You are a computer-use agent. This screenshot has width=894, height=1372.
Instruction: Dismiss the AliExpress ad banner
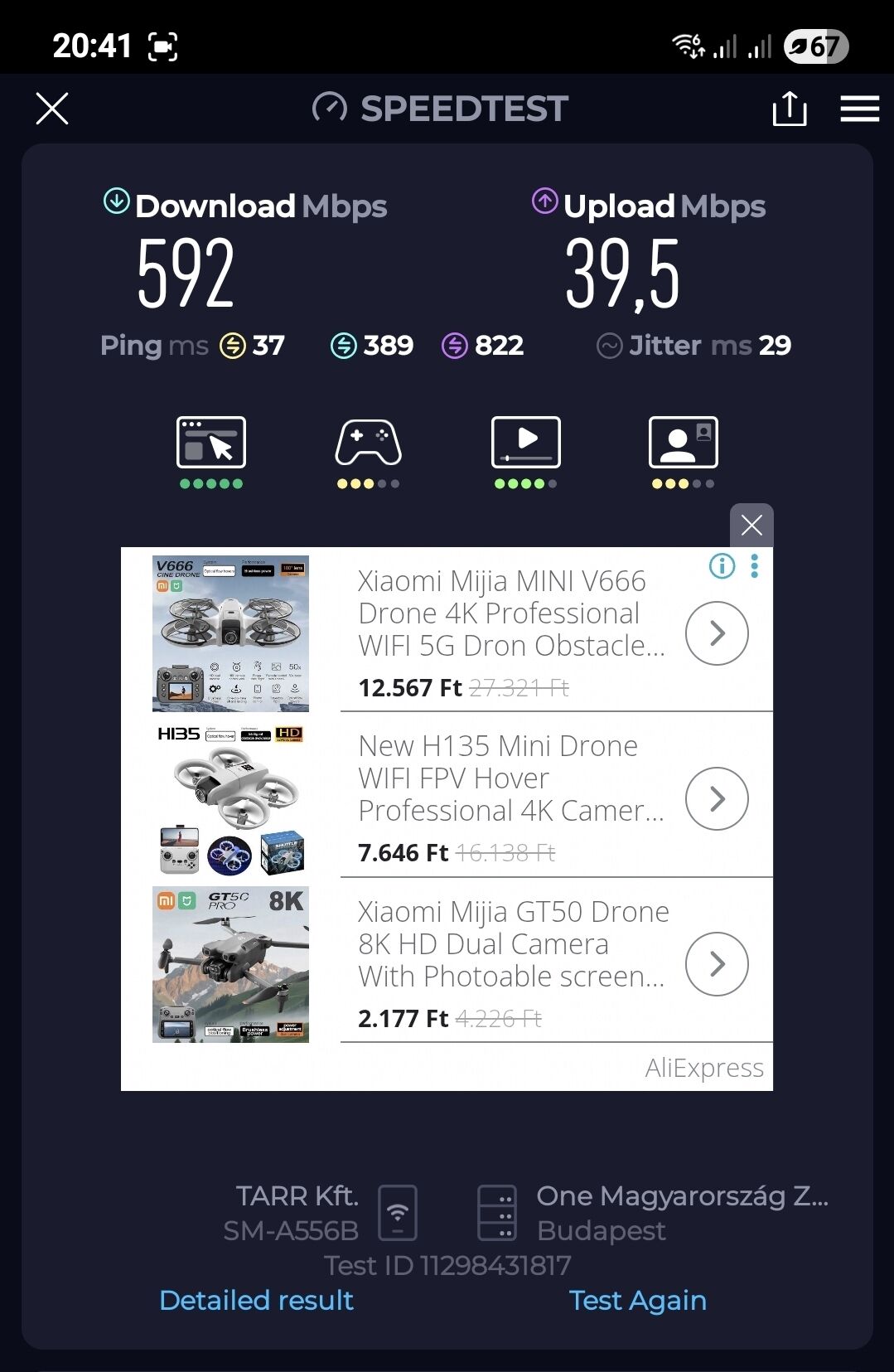pyautogui.click(x=751, y=525)
